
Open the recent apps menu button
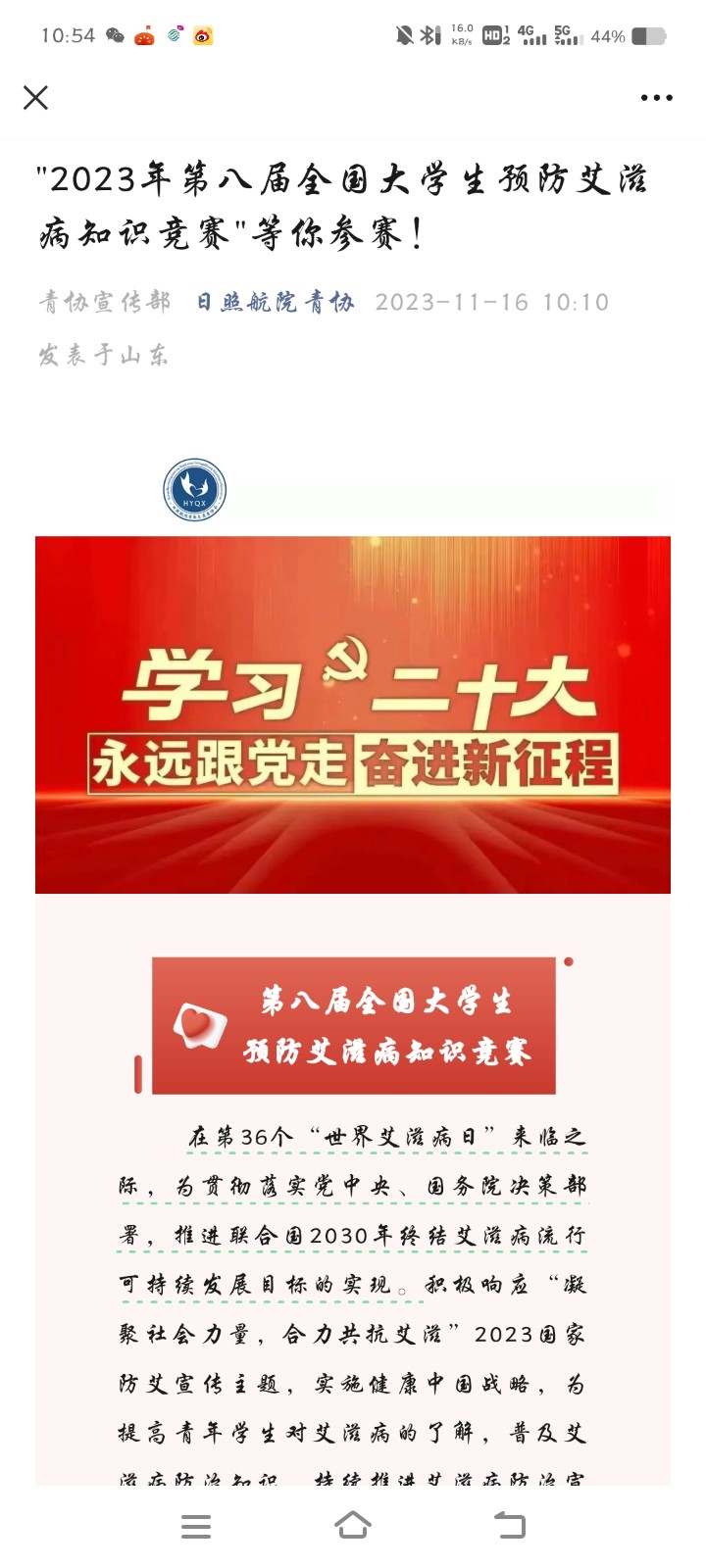coord(196,1526)
